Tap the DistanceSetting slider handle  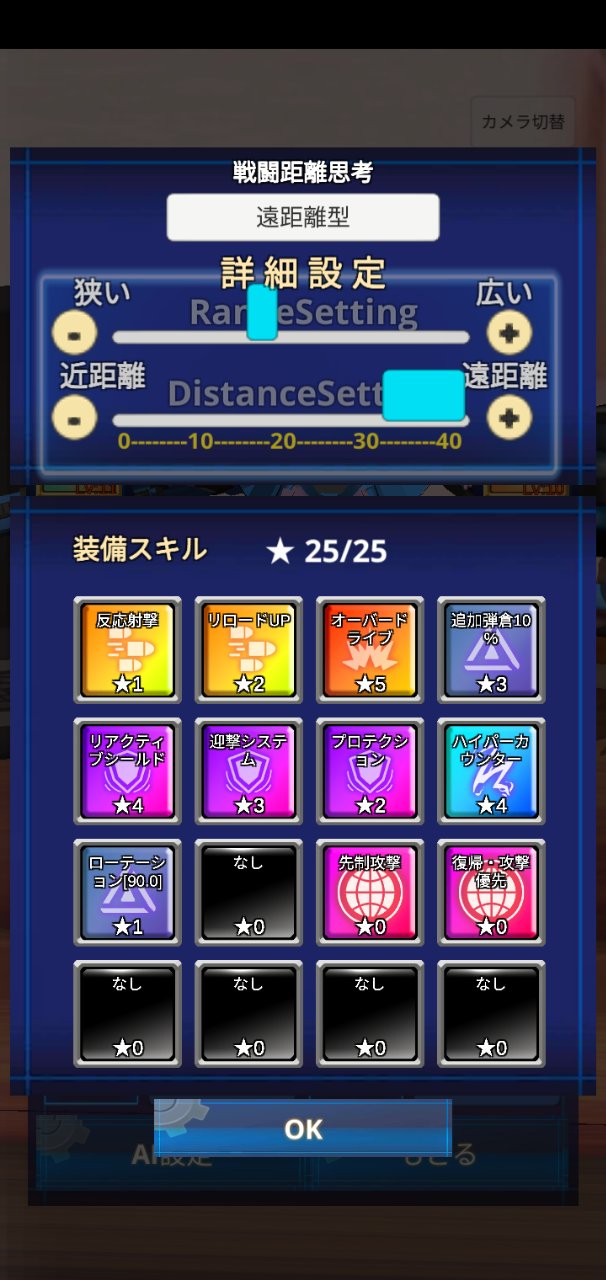[424, 395]
